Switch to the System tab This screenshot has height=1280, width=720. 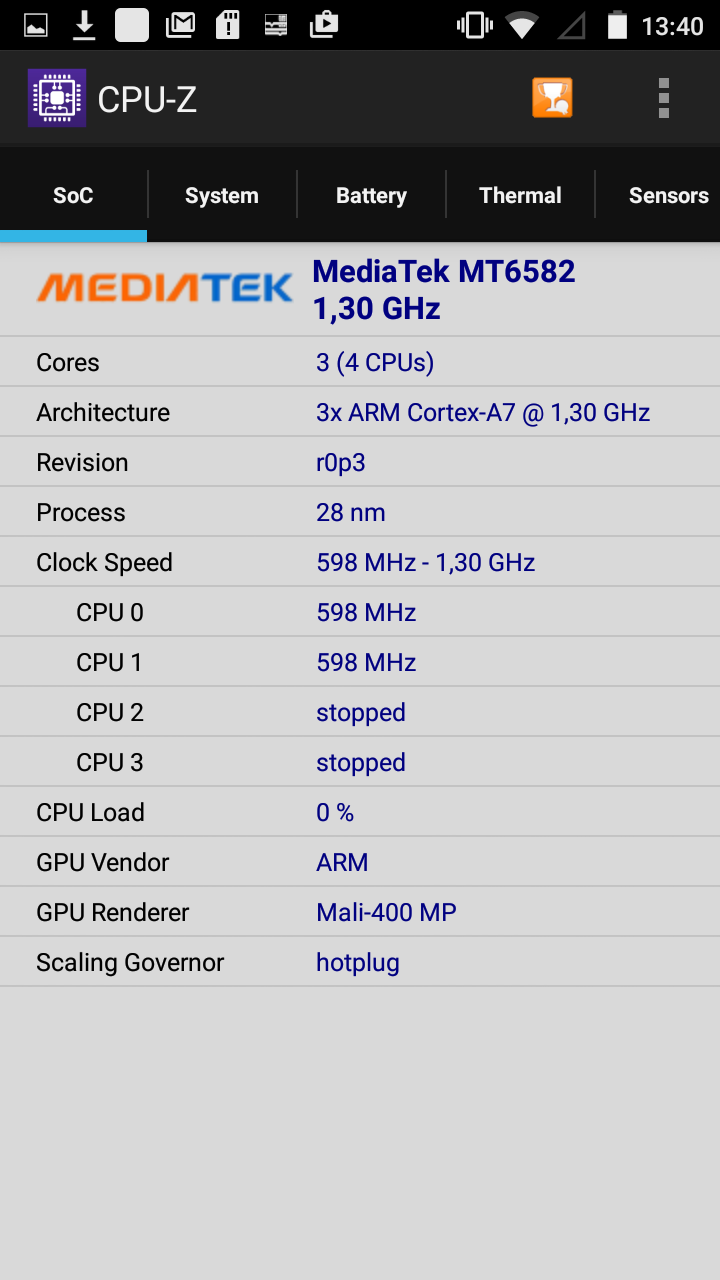pyautogui.click(x=222, y=195)
